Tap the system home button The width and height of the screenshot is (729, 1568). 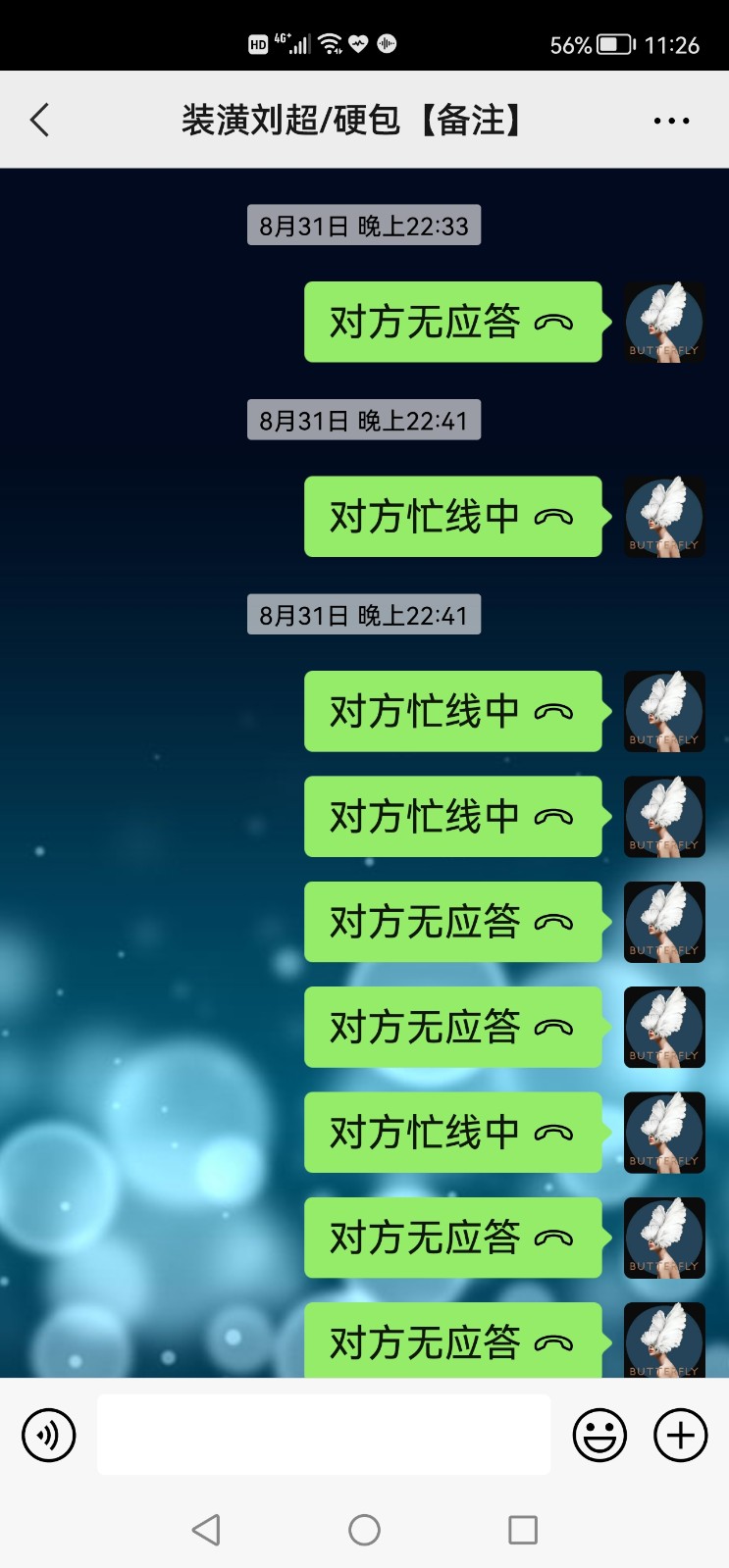click(364, 1530)
